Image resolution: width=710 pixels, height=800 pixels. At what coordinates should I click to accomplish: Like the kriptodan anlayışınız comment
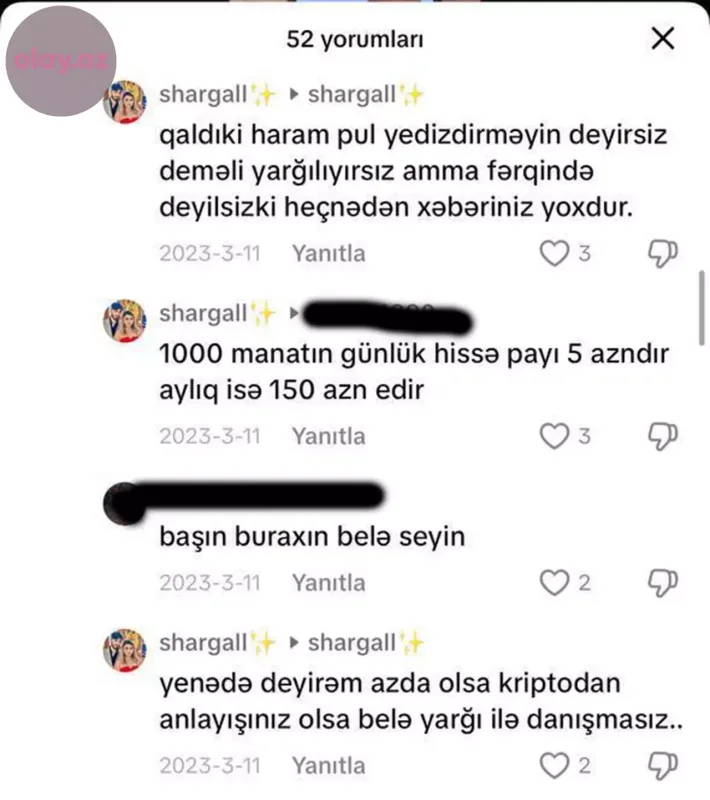(553, 767)
